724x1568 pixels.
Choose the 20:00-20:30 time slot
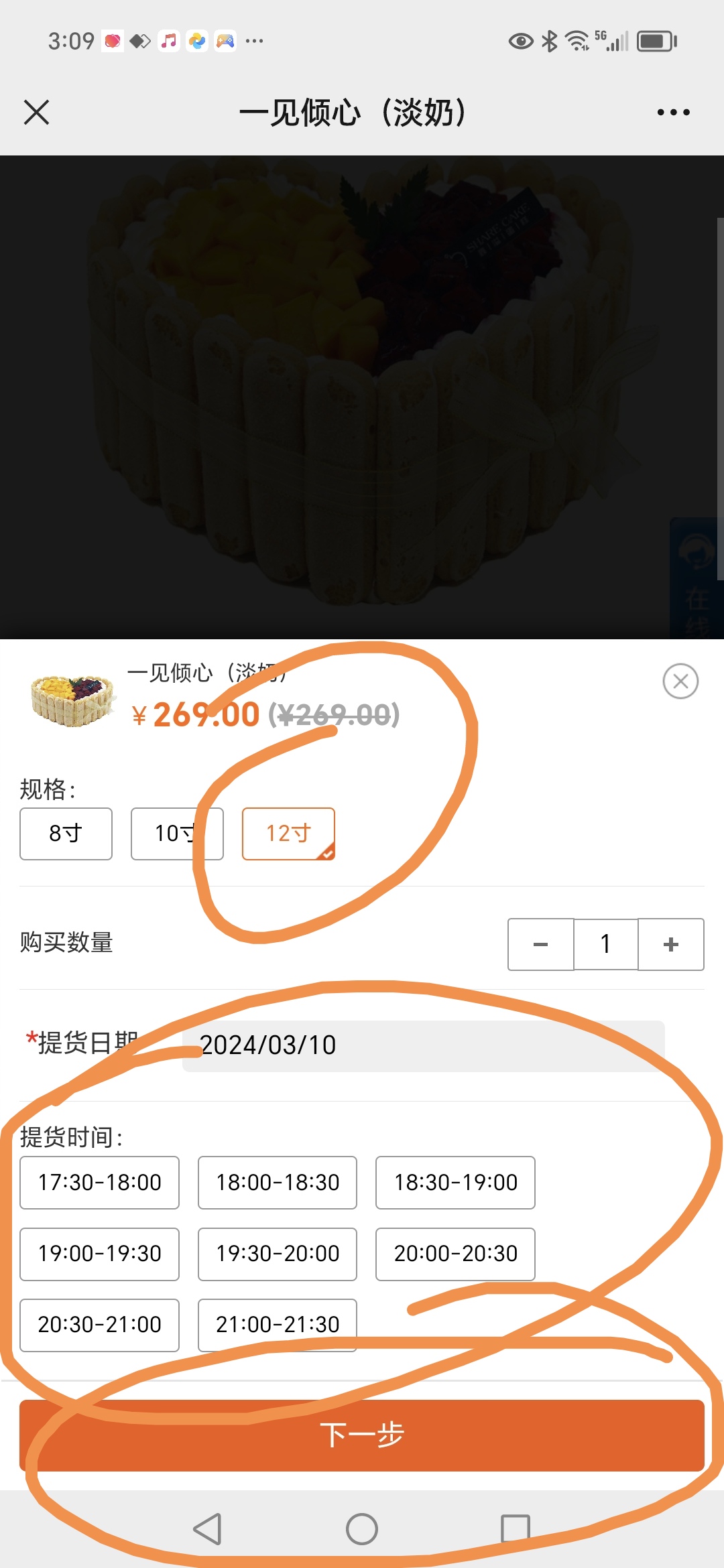tap(455, 1254)
